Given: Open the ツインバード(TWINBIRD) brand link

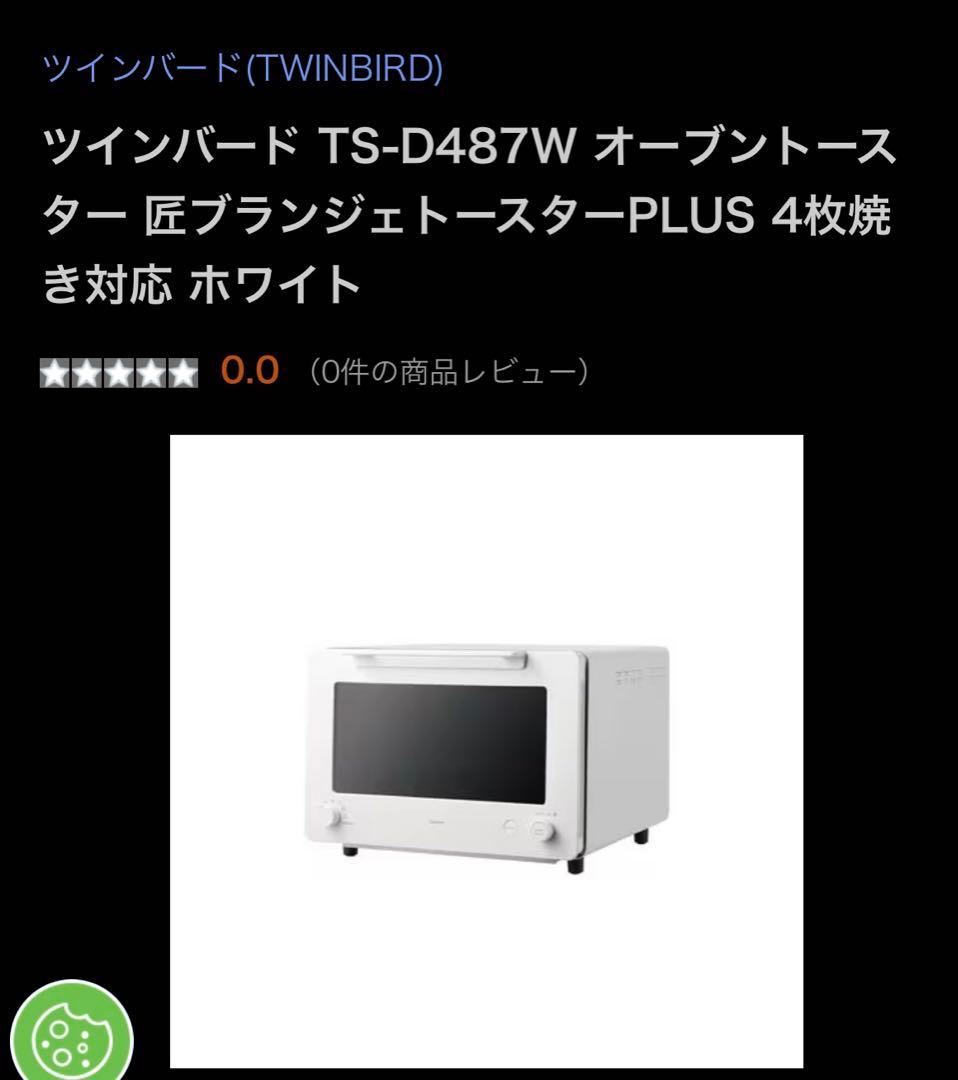Looking at the screenshot, I should point(241,68).
